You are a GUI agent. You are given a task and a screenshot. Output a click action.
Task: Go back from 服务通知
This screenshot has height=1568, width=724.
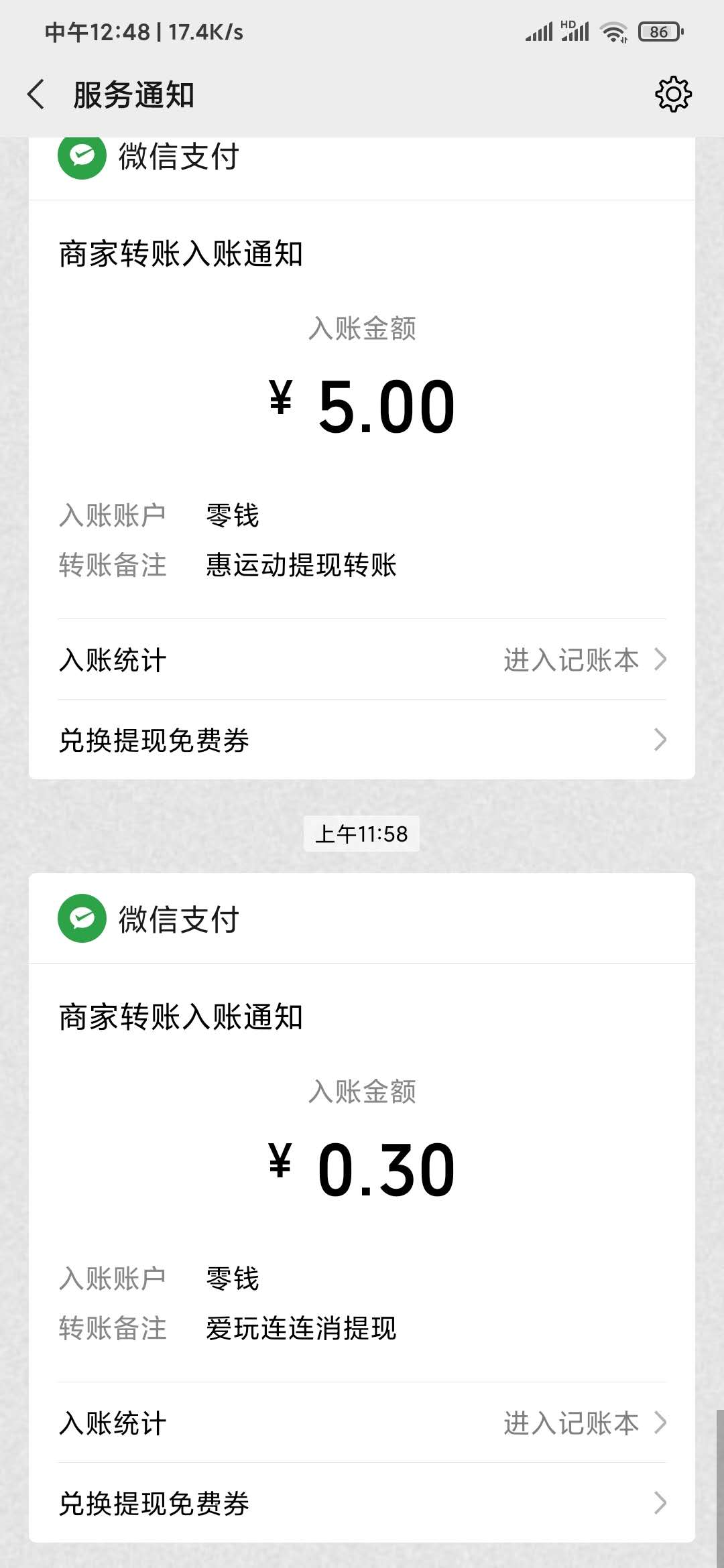[36, 94]
